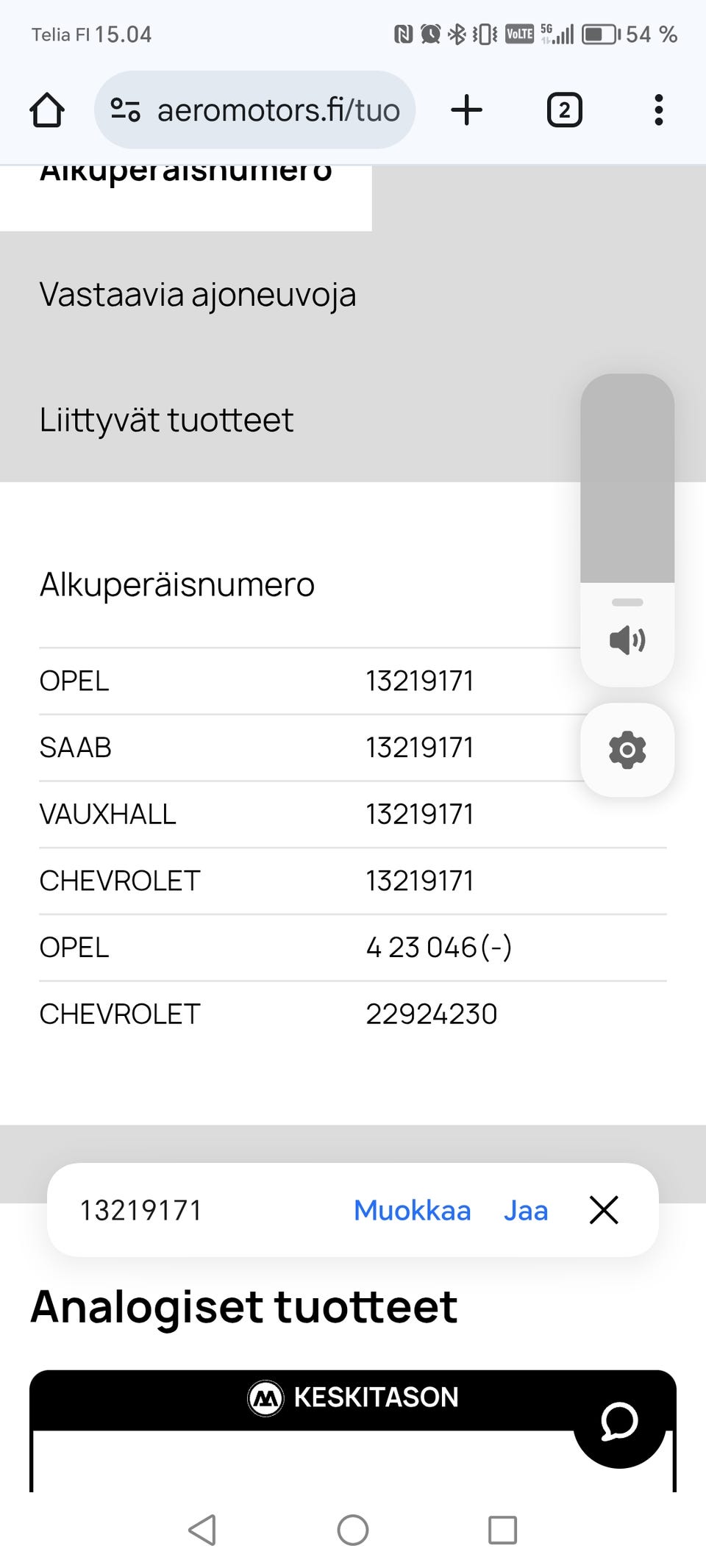Open a new browser tab
The width and height of the screenshot is (706, 1568).
point(466,110)
